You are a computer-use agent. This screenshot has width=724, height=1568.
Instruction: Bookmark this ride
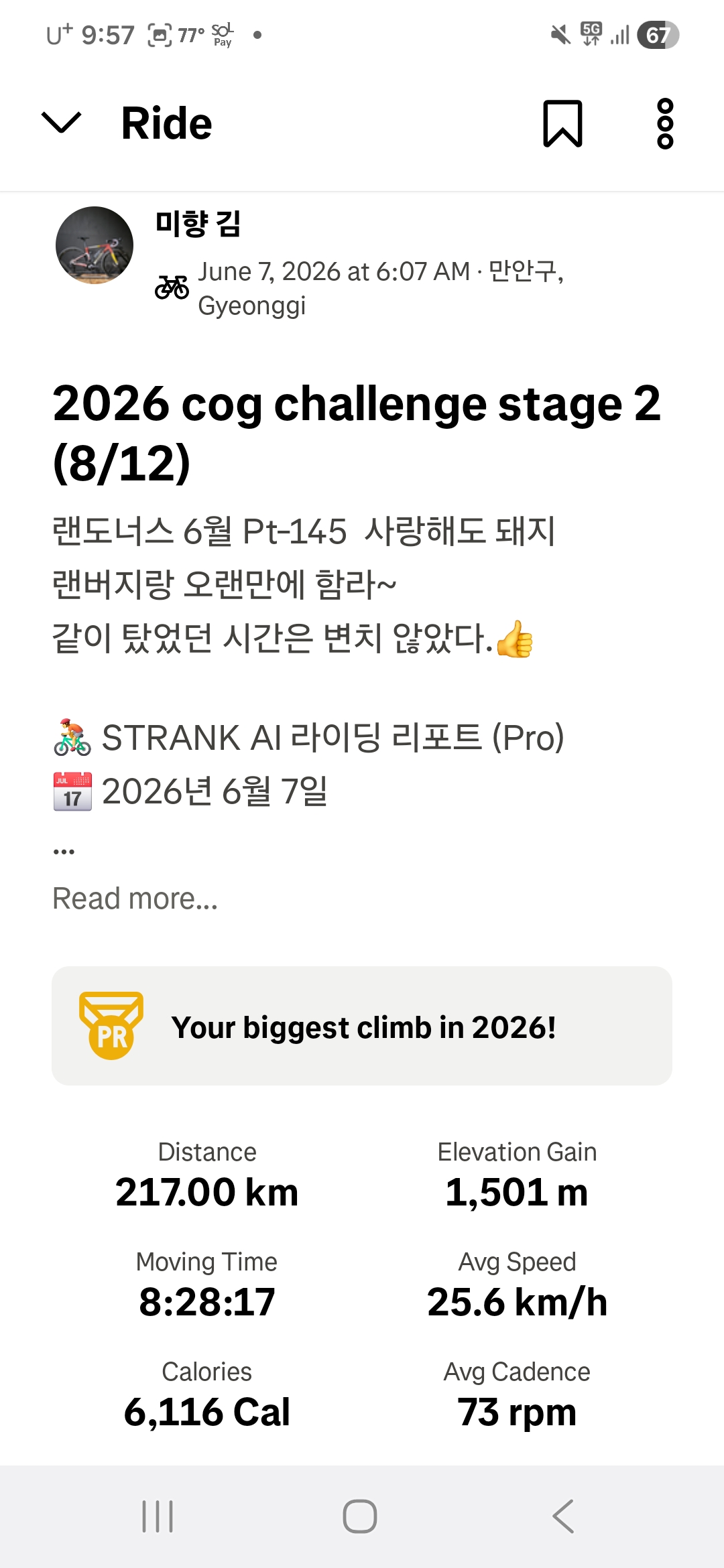(x=562, y=123)
